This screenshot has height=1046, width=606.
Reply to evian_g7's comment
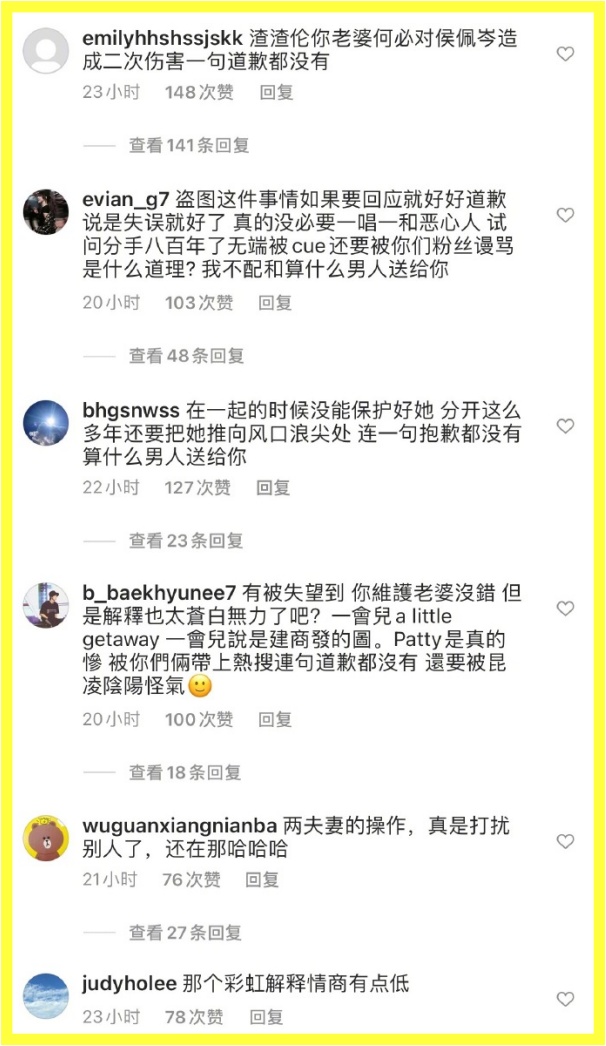point(276,302)
